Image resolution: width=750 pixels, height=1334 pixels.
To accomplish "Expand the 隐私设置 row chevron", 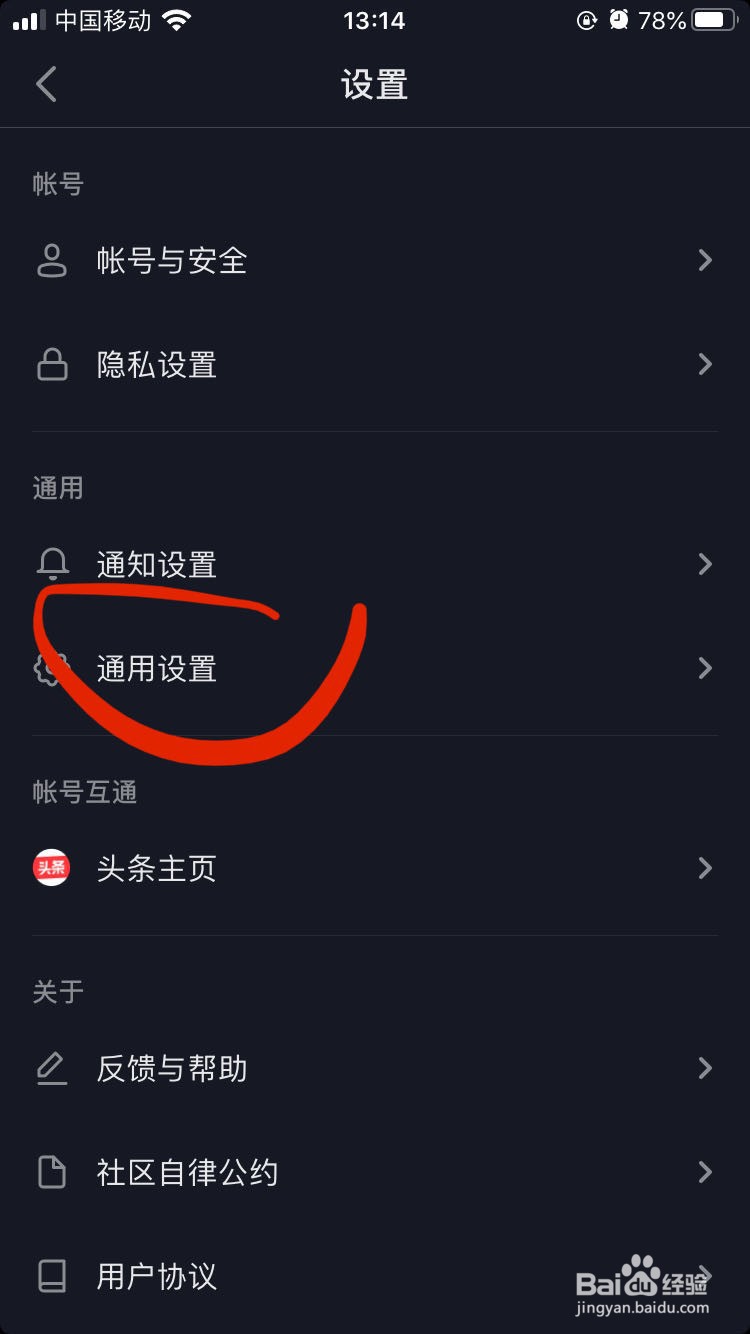I will pyautogui.click(x=704, y=364).
